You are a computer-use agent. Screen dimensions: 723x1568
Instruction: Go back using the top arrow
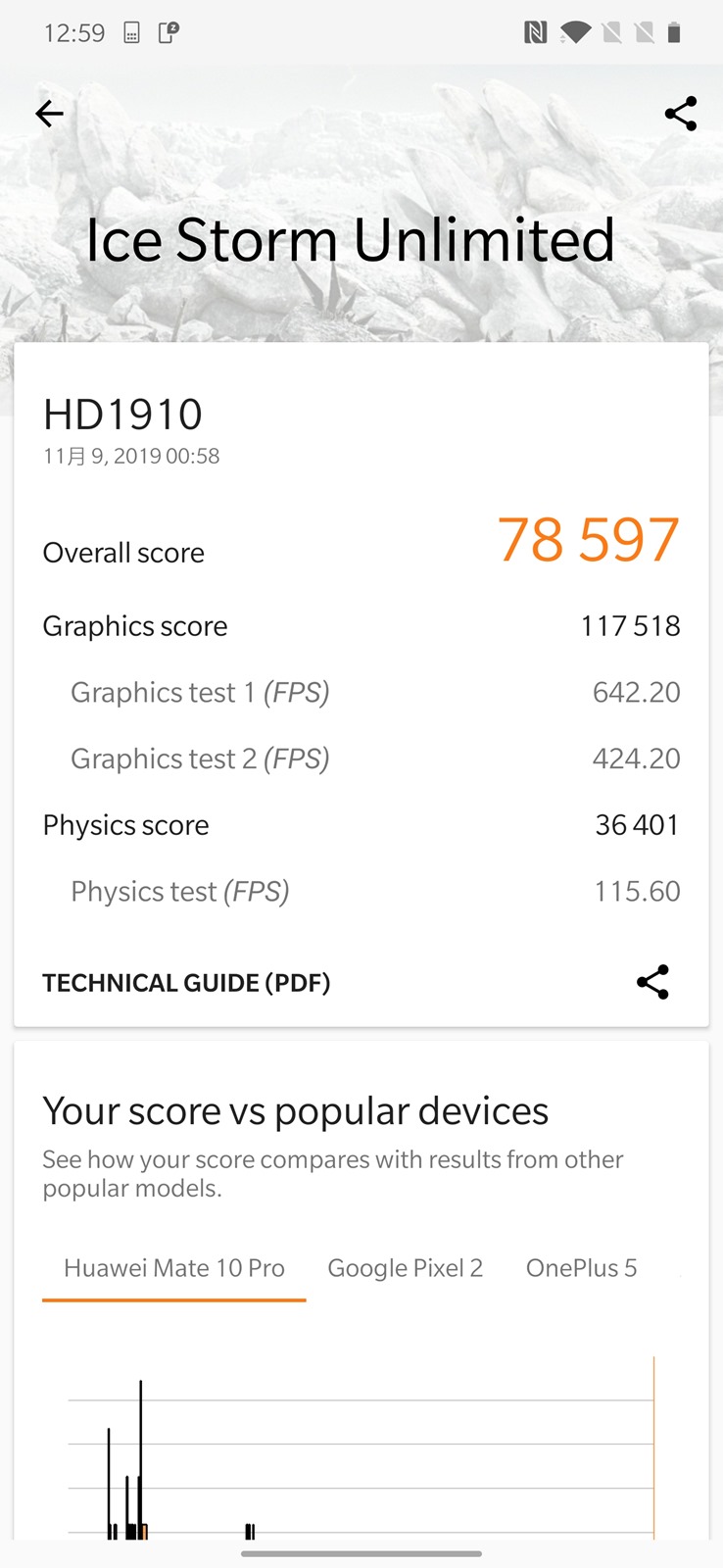pos(49,114)
